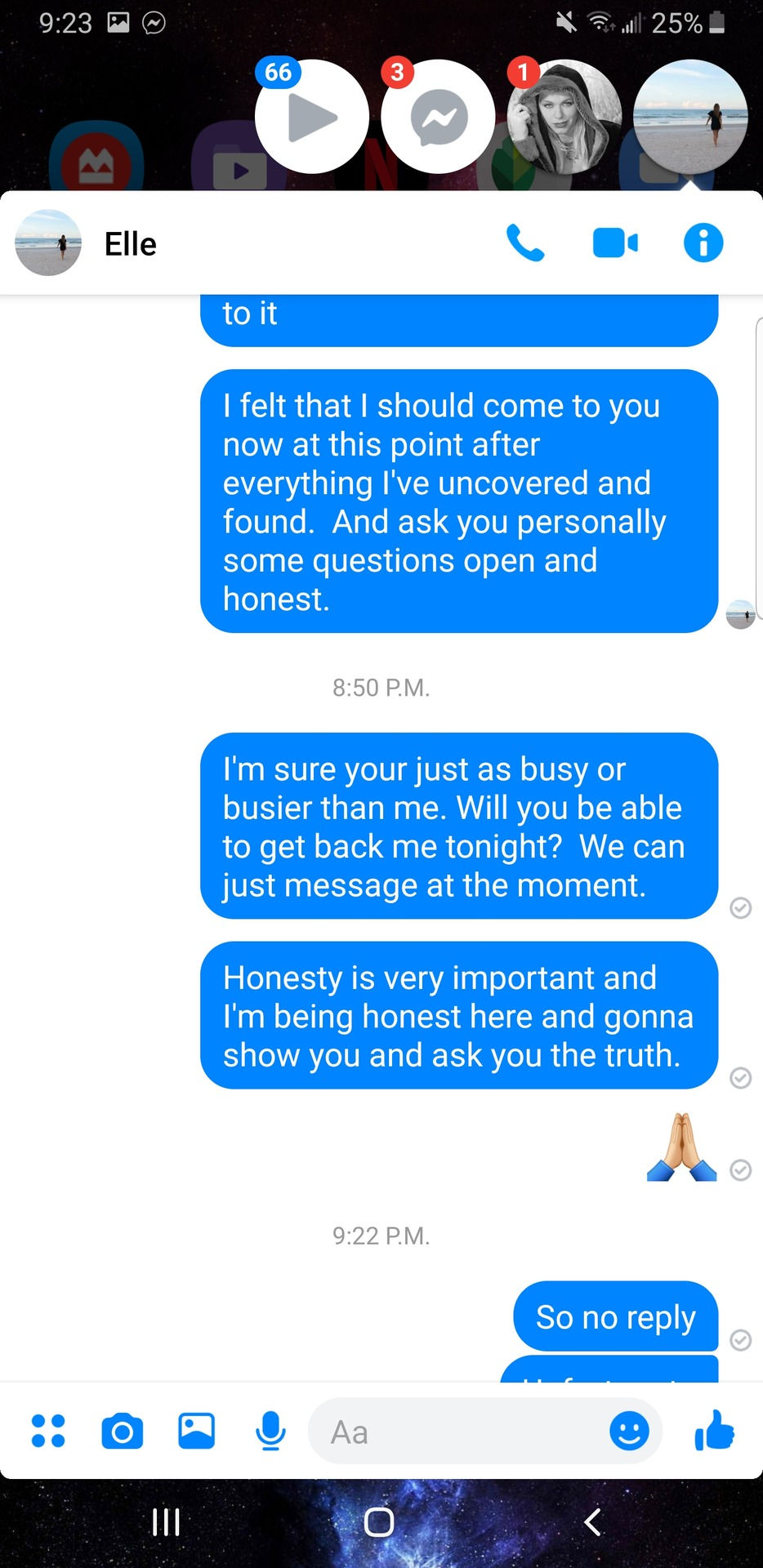This screenshot has height=1568, width=763.
Task: Open the hooded woman chat head
Action: 564,117
